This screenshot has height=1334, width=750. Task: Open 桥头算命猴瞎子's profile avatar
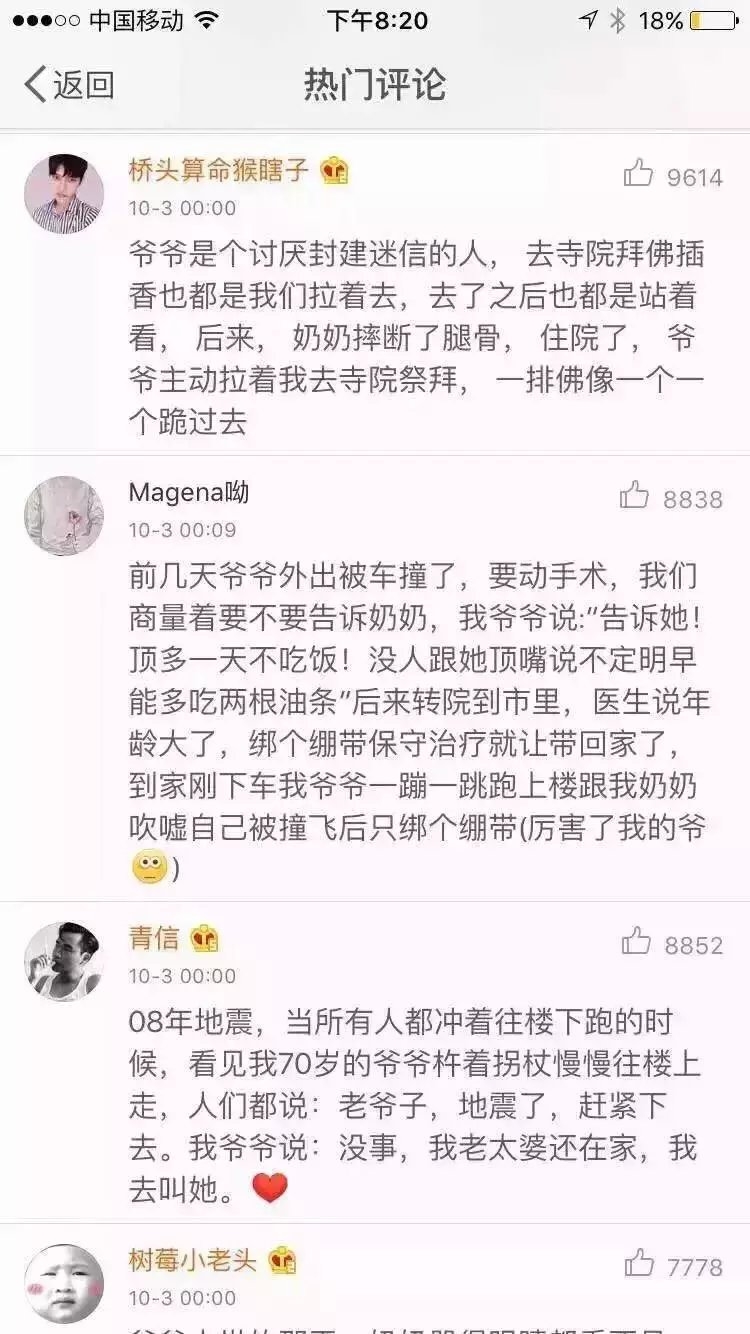[x=64, y=194]
